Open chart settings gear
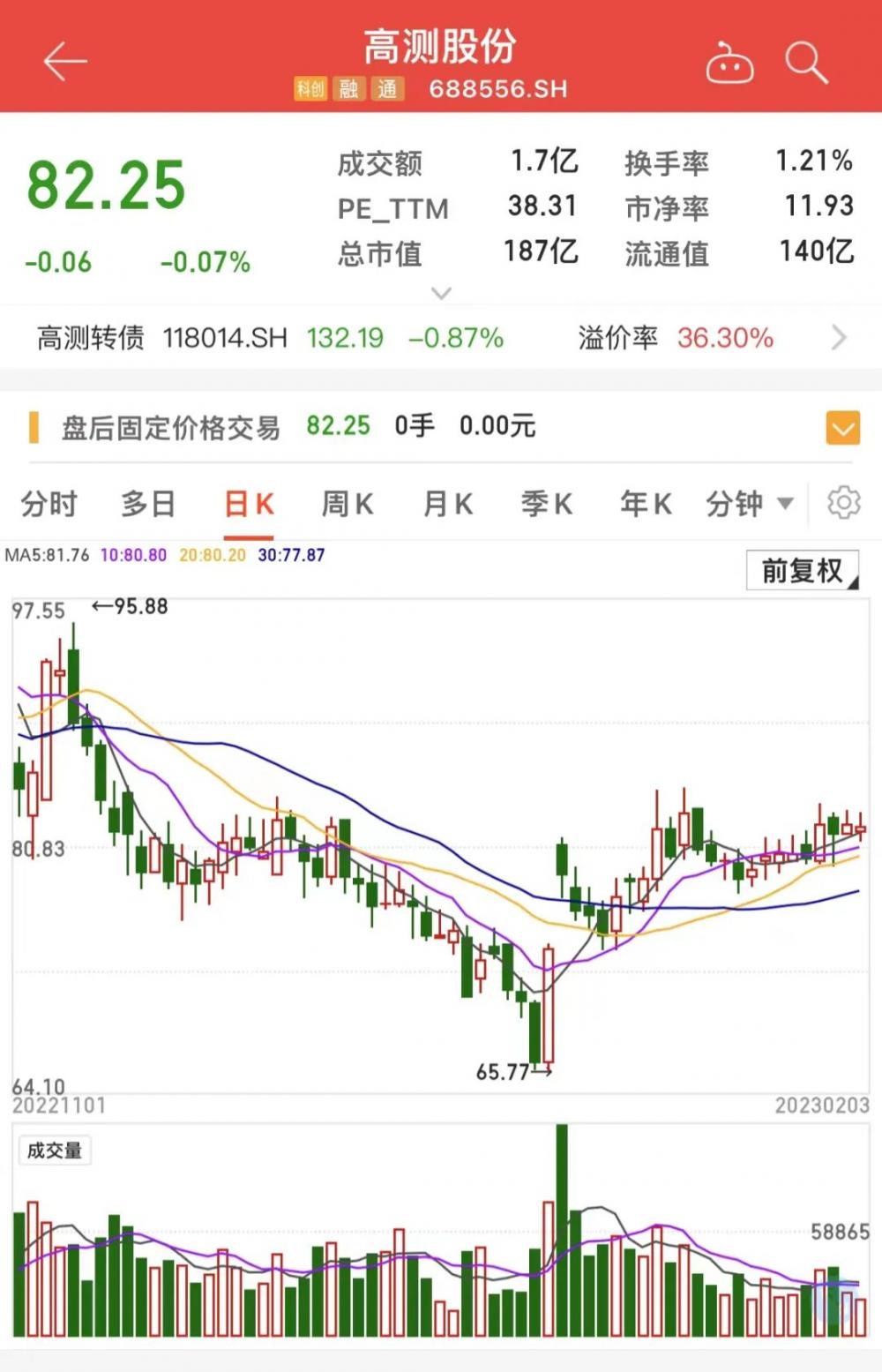882x1372 pixels. [x=843, y=503]
